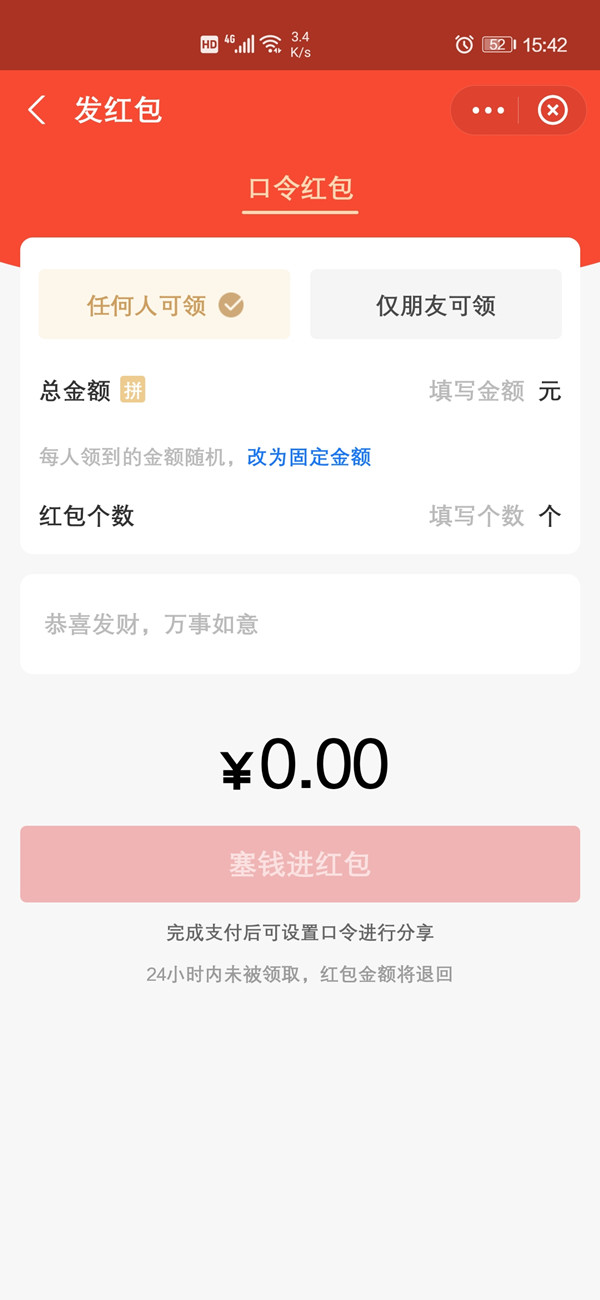The height and width of the screenshot is (1300, 600).
Task: Open the mini program more options menu
Action: (488, 110)
